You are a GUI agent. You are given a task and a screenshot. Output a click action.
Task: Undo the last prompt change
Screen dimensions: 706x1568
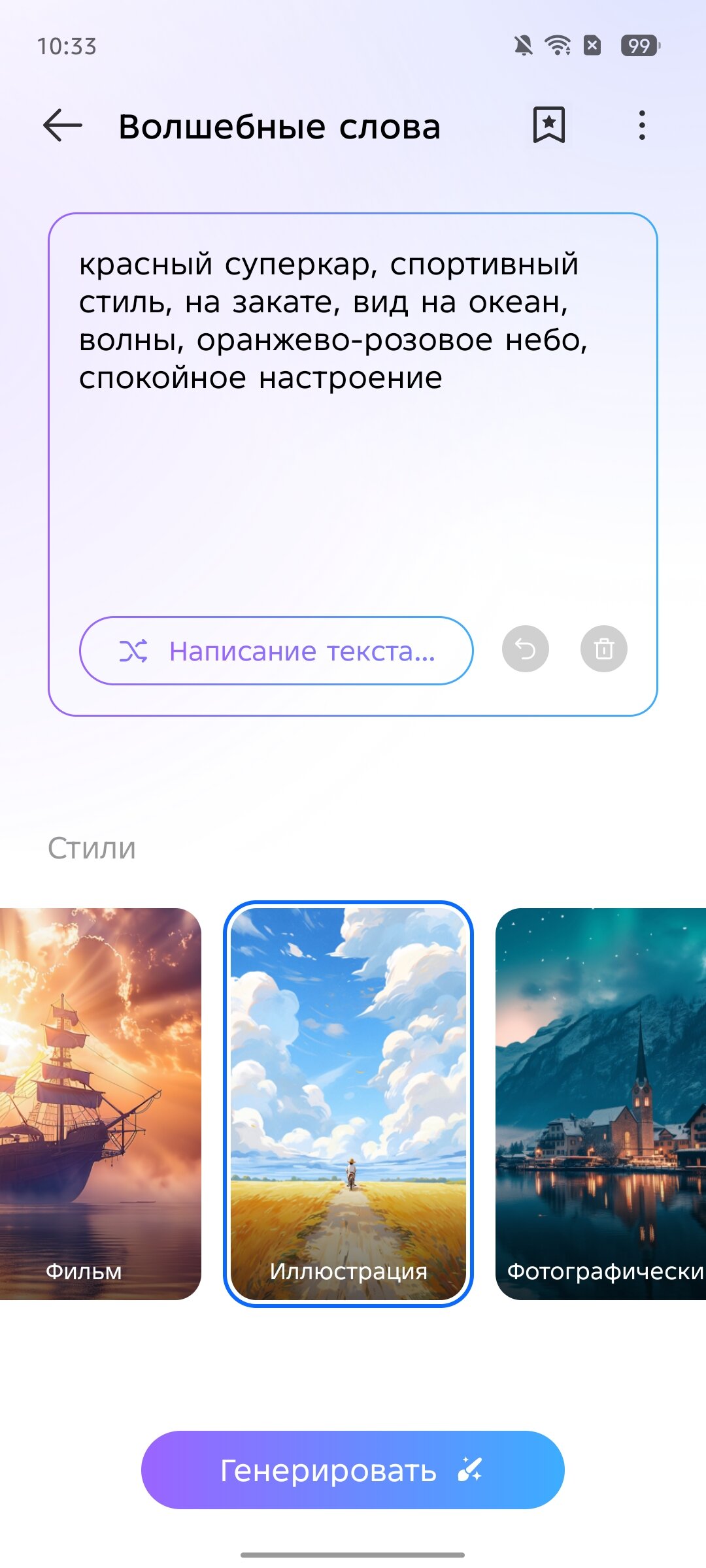pos(525,649)
